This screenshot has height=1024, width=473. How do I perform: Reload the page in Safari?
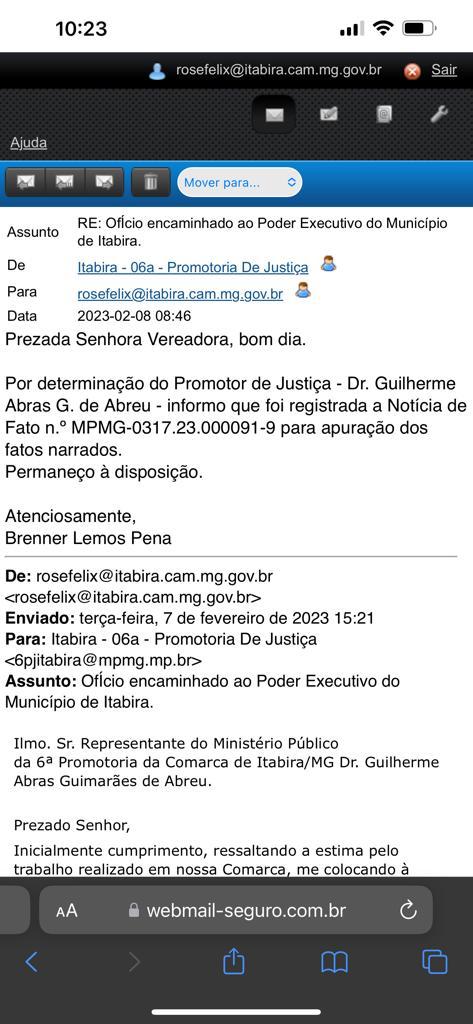click(408, 910)
